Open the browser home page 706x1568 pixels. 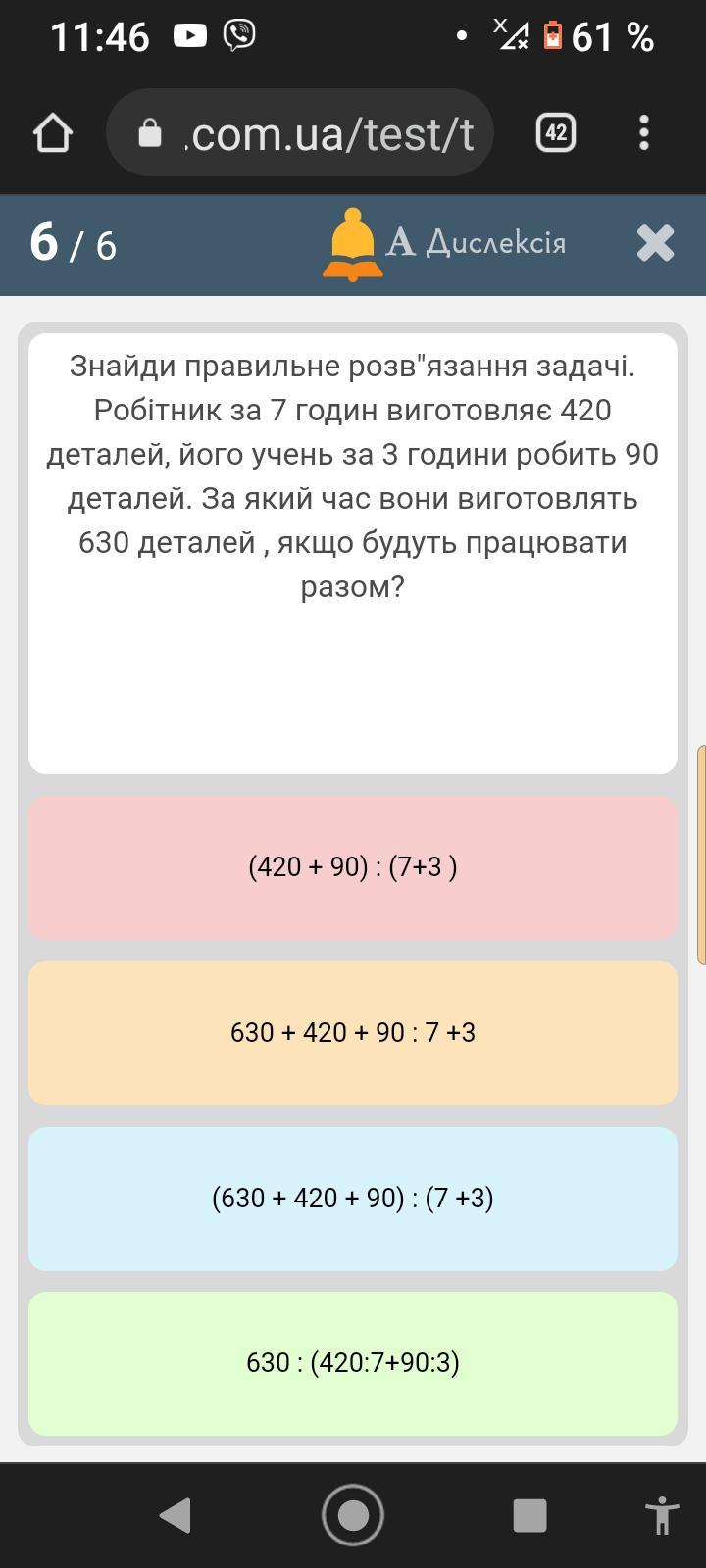click(x=53, y=133)
